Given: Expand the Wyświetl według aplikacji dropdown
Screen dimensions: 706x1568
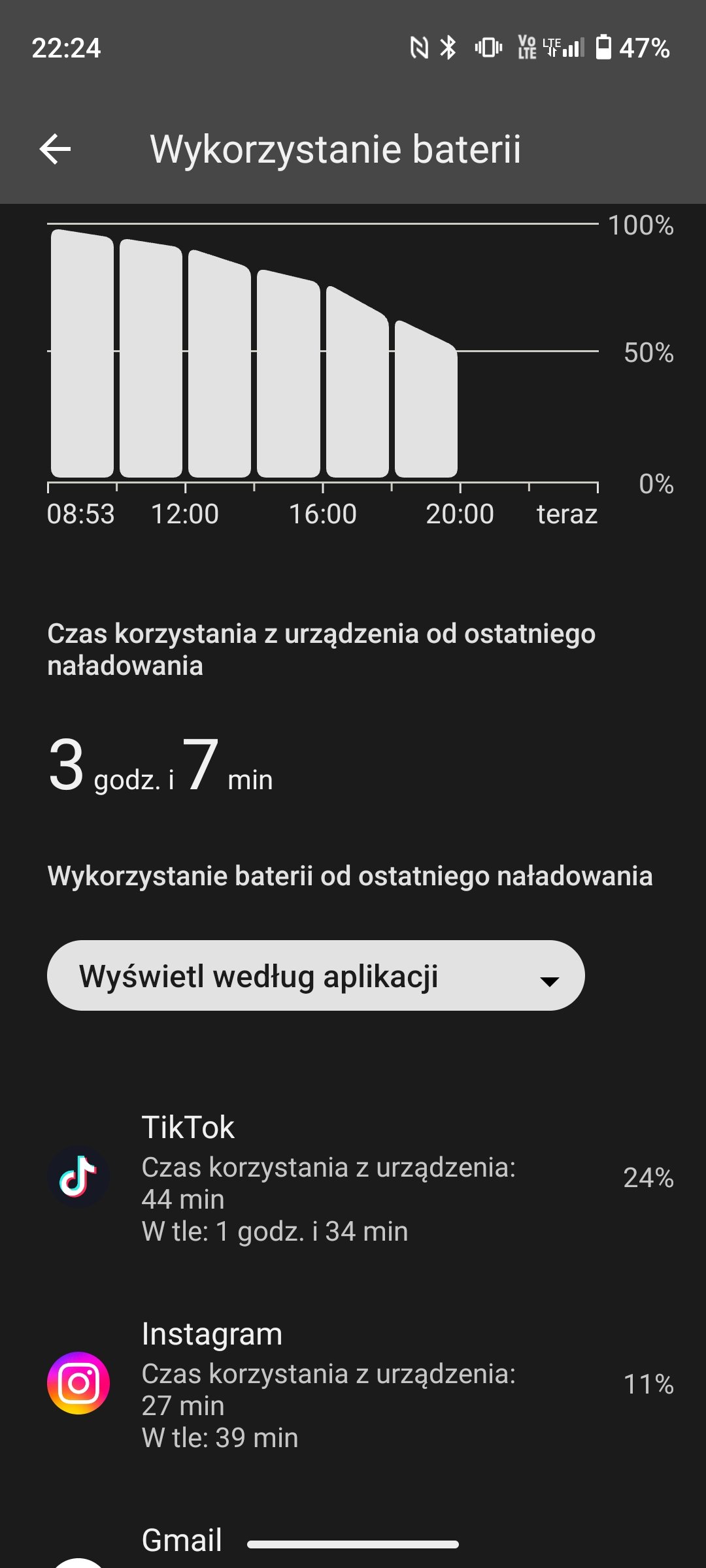Looking at the screenshot, I should click(316, 975).
